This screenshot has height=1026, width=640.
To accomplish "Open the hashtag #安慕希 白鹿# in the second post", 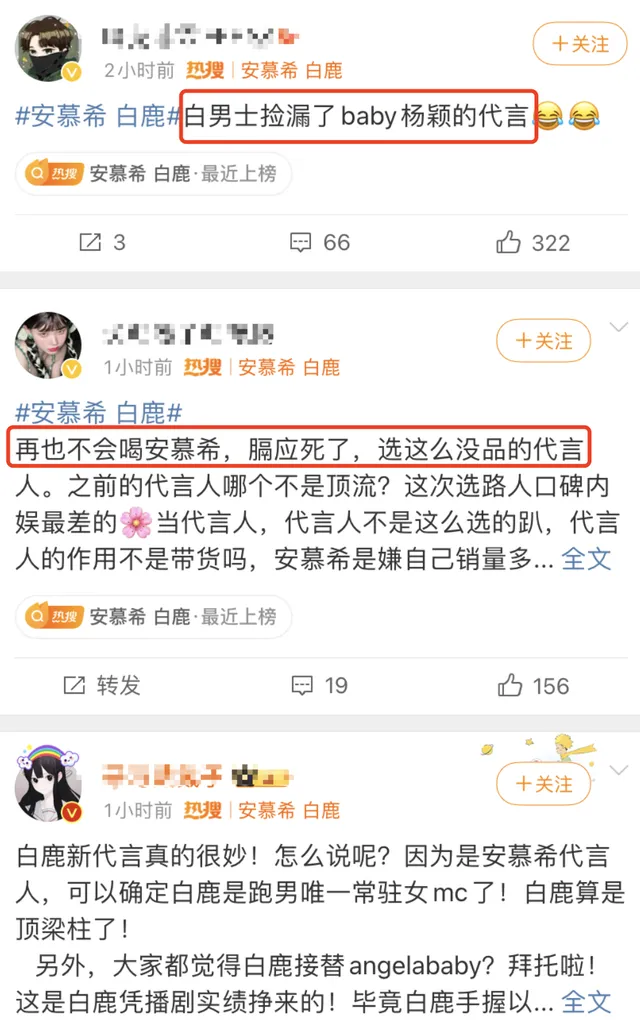I will (97, 411).
